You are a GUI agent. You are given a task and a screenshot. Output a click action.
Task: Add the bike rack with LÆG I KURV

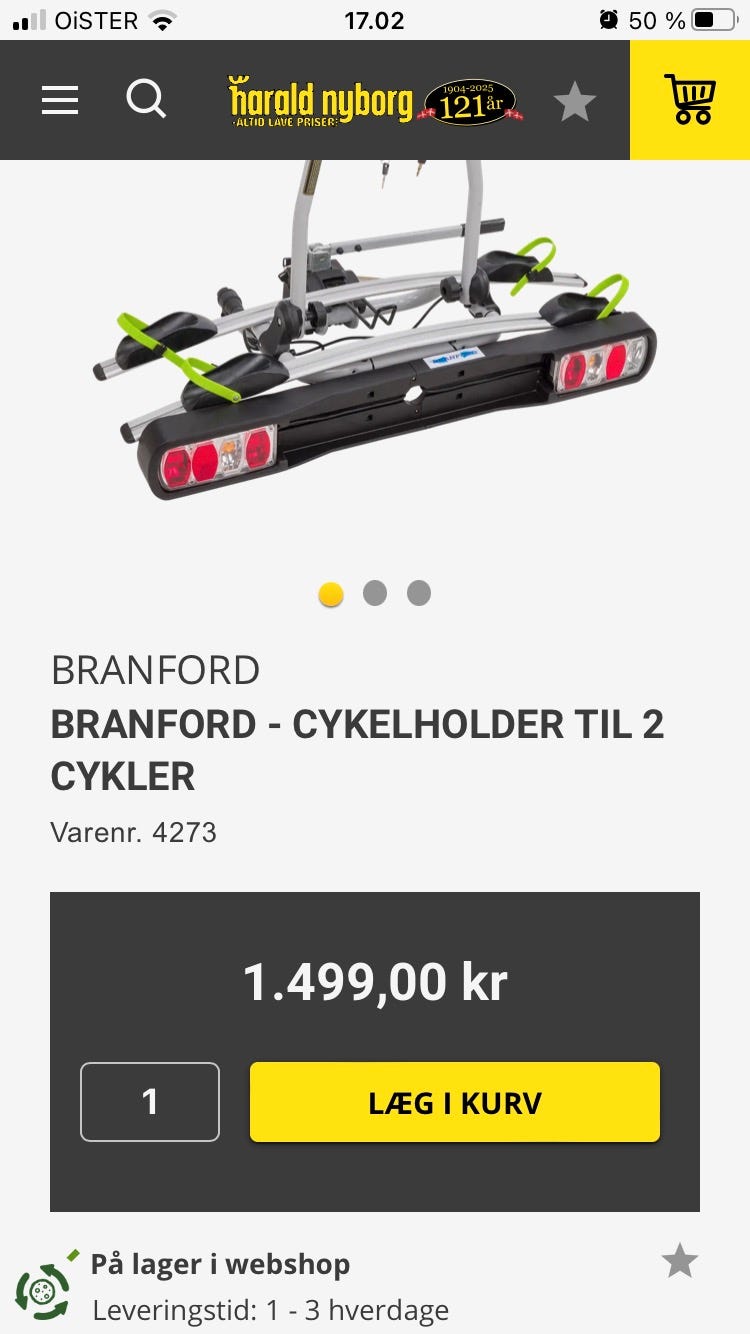(455, 1102)
